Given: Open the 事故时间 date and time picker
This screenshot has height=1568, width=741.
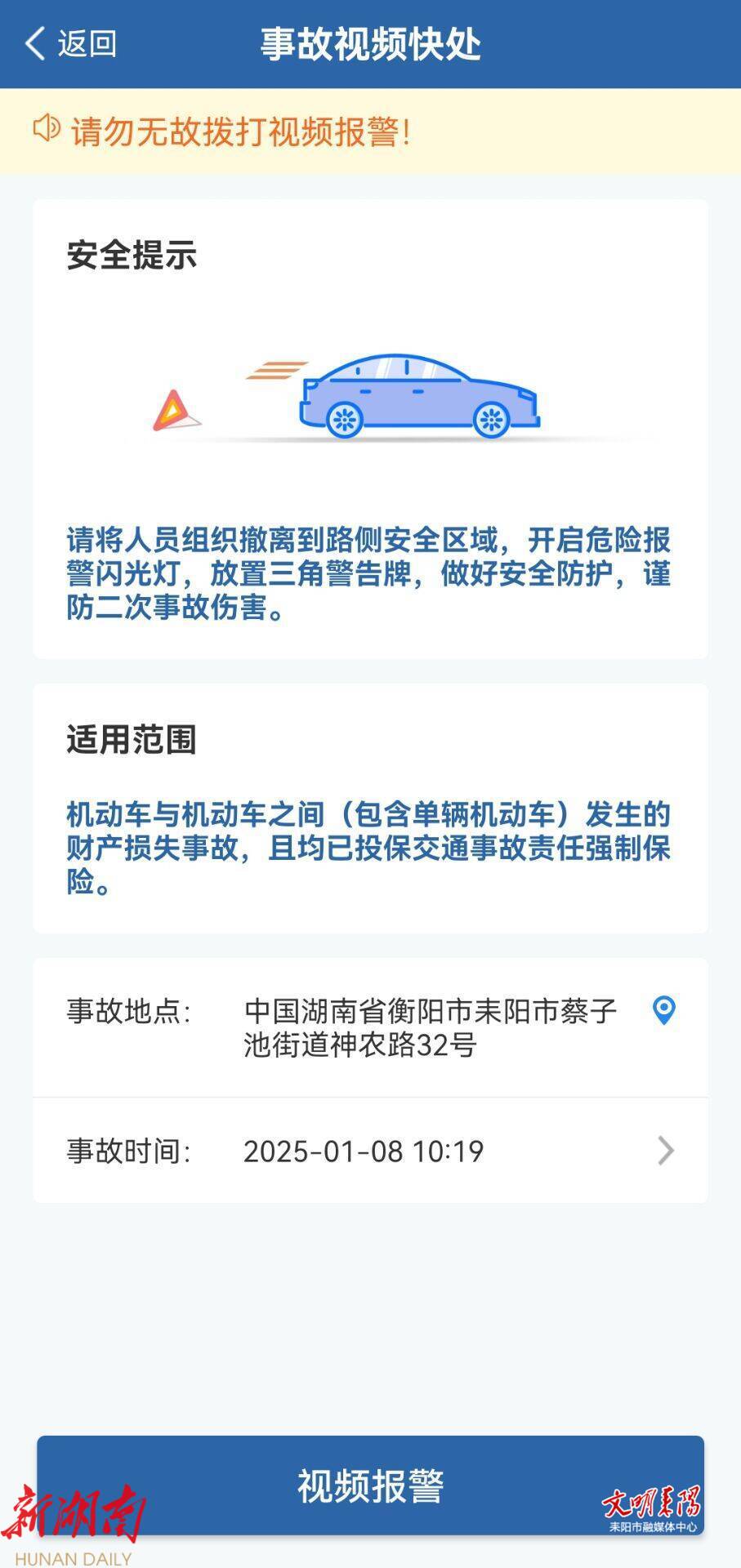Looking at the screenshot, I should click(x=665, y=1151).
